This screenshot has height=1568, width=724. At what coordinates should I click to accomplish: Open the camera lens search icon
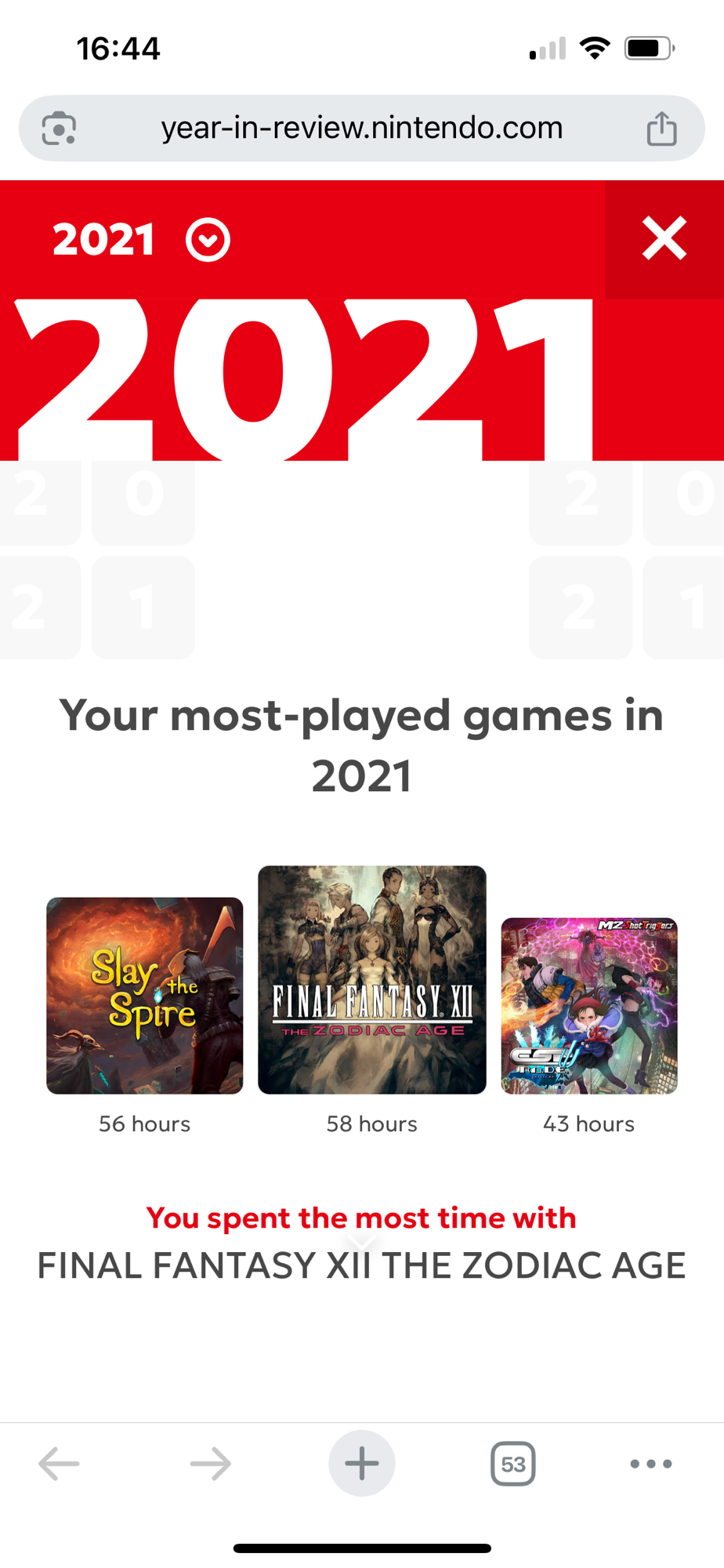point(59,129)
